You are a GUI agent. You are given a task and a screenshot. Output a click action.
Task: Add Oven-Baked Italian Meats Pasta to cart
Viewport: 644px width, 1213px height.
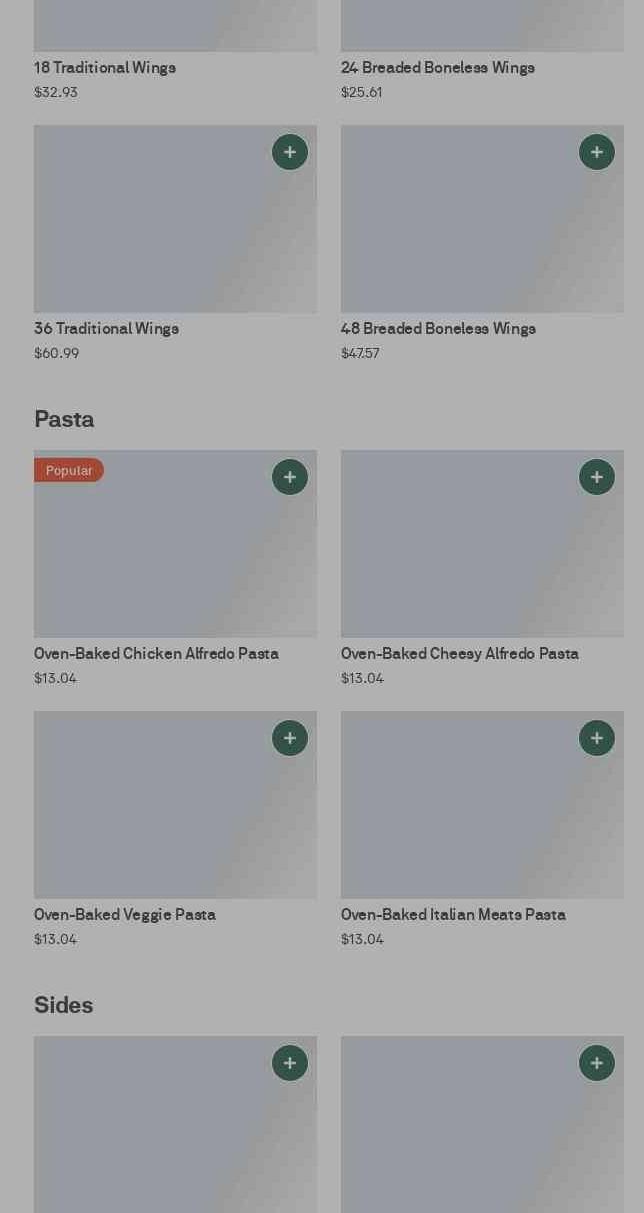tap(597, 738)
